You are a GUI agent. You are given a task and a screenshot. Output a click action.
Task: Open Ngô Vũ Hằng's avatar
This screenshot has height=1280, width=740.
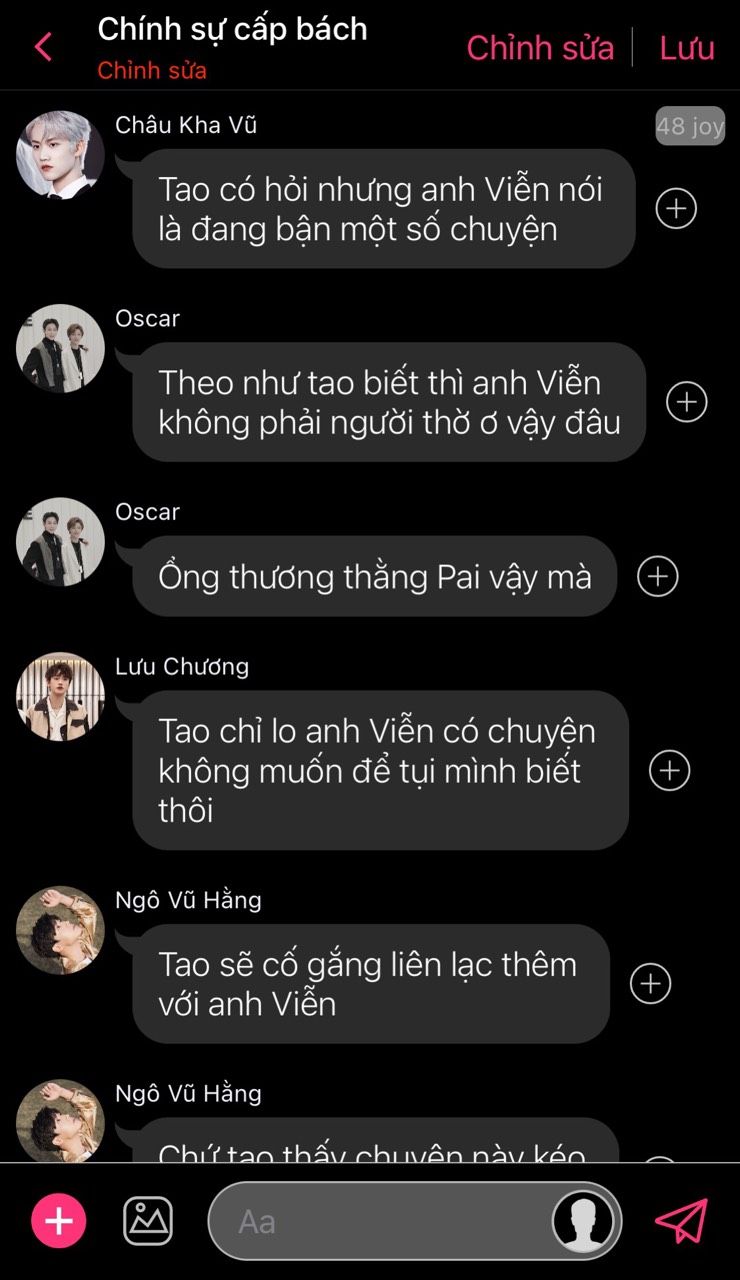pyautogui.click(x=60, y=930)
